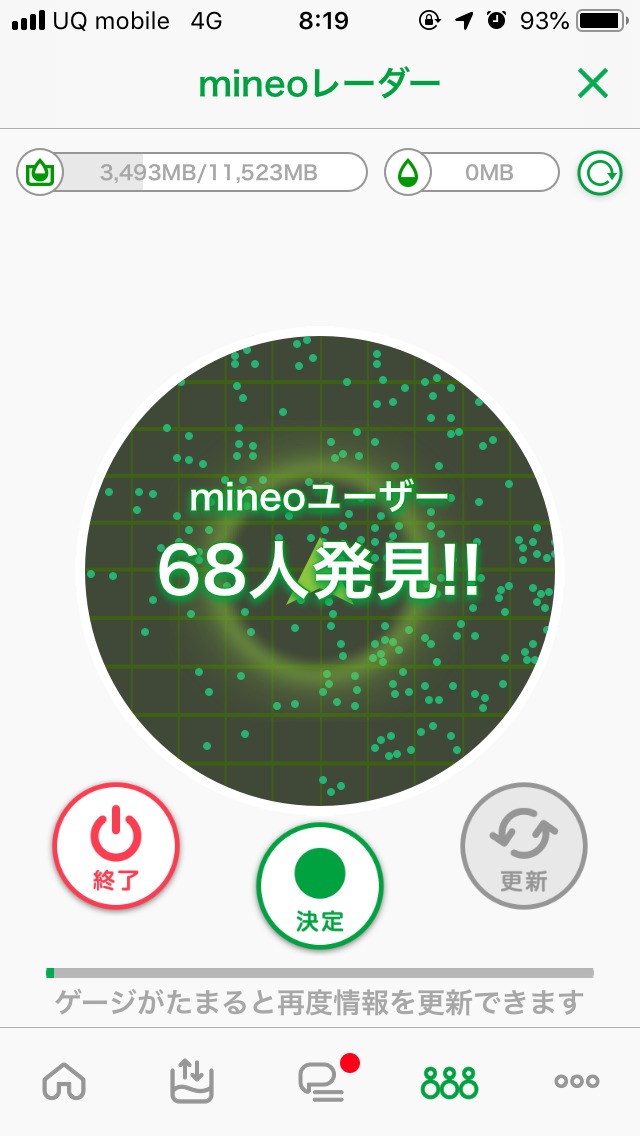Screen dimensions: 640x1136
Task: Confirm with the green 決定 button
Action: pyautogui.click(x=320, y=887)
